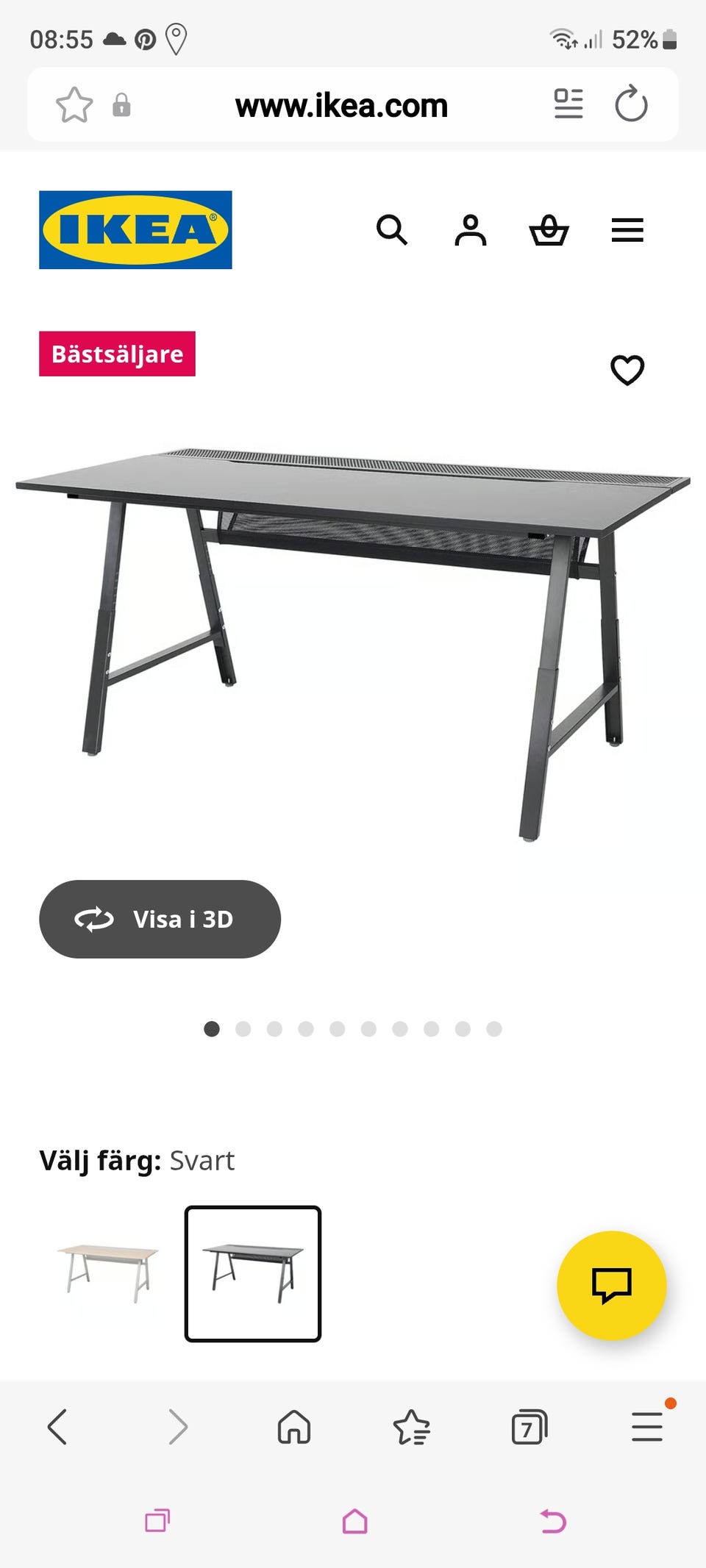
Task: Open the browser tools menu
Action: point(647,1427)
